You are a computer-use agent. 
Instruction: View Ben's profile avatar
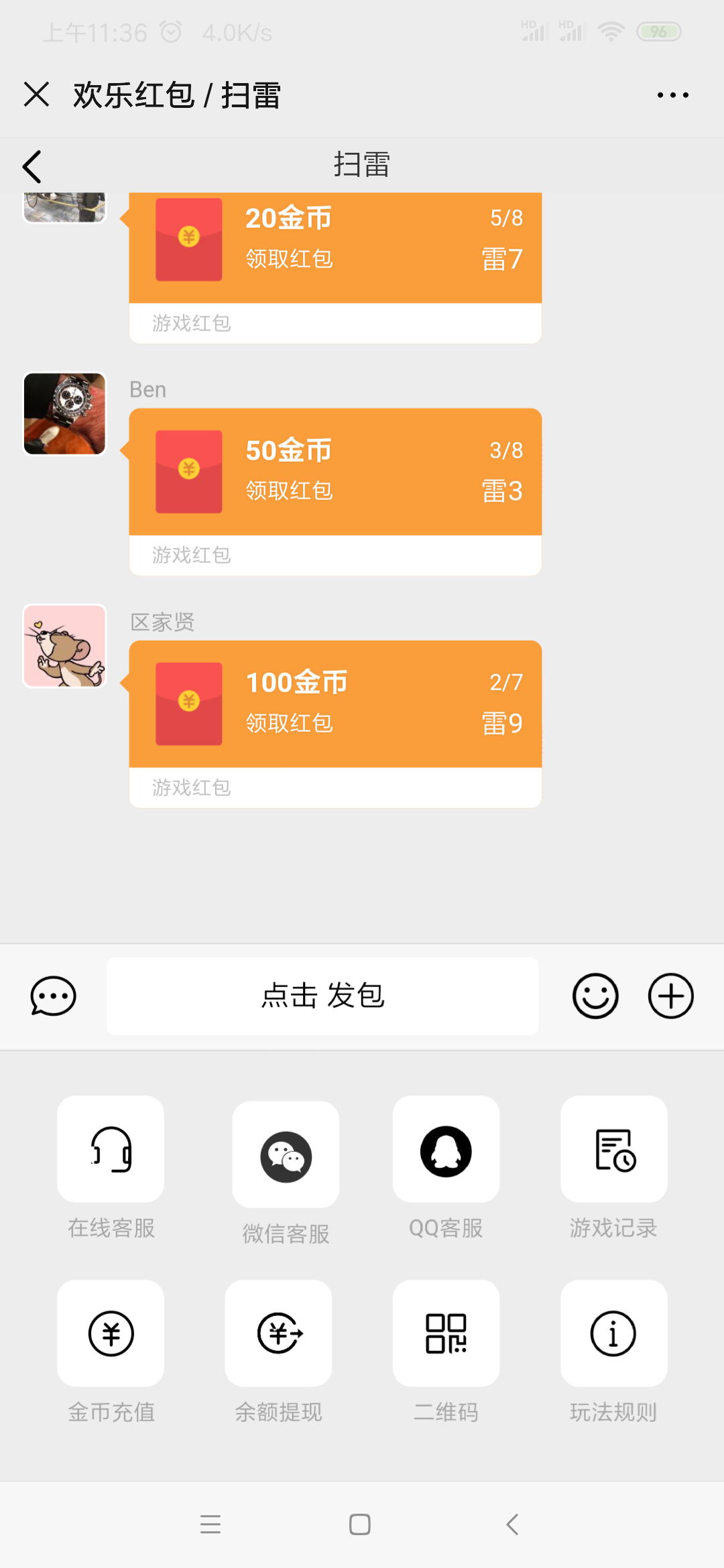point(65,413)
